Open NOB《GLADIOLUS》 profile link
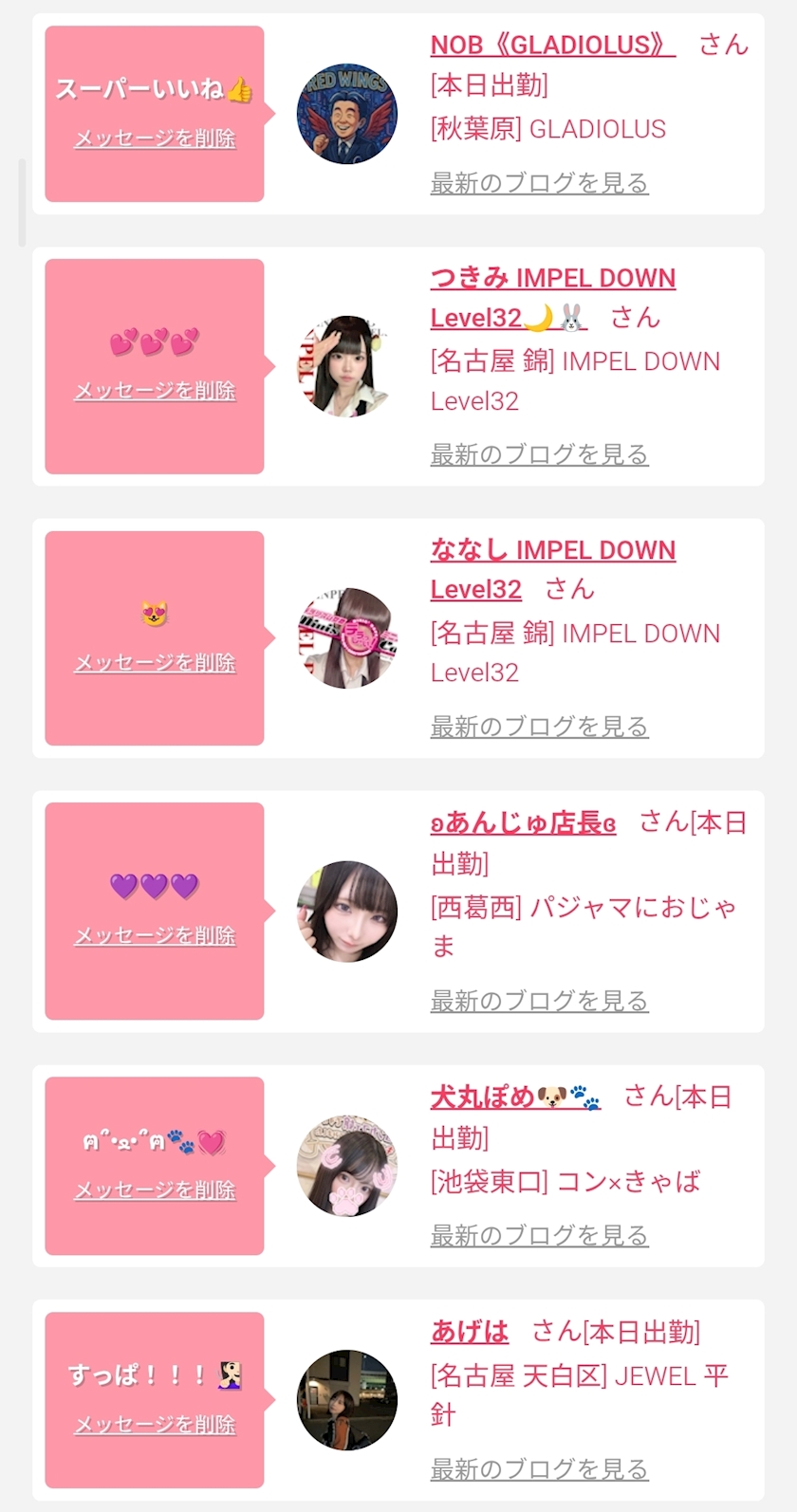This screenshot has height=1512, width=797. click(552, 45)
